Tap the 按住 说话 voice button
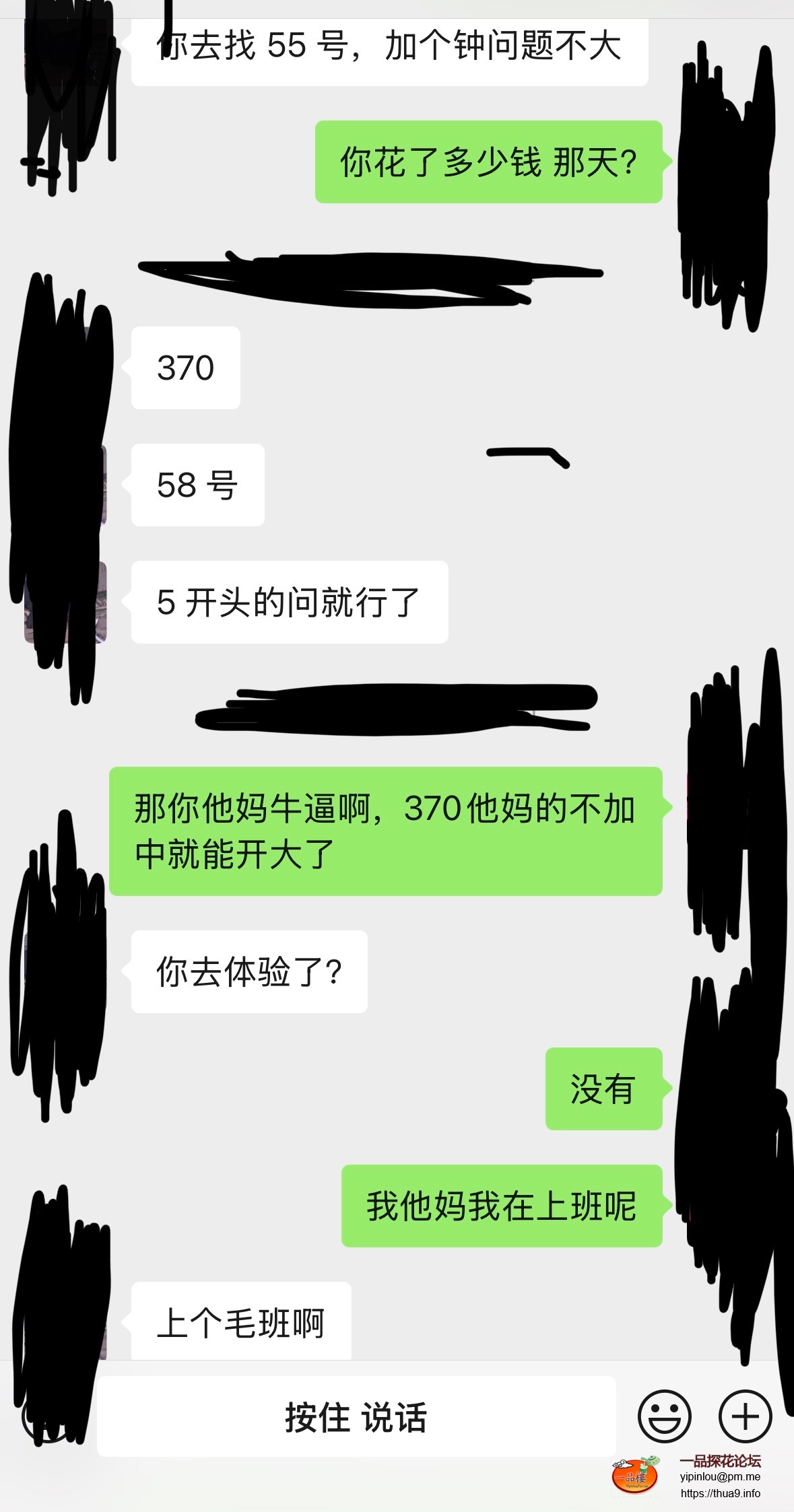Screen dimensions: 794x1512 click(356, 1417)
